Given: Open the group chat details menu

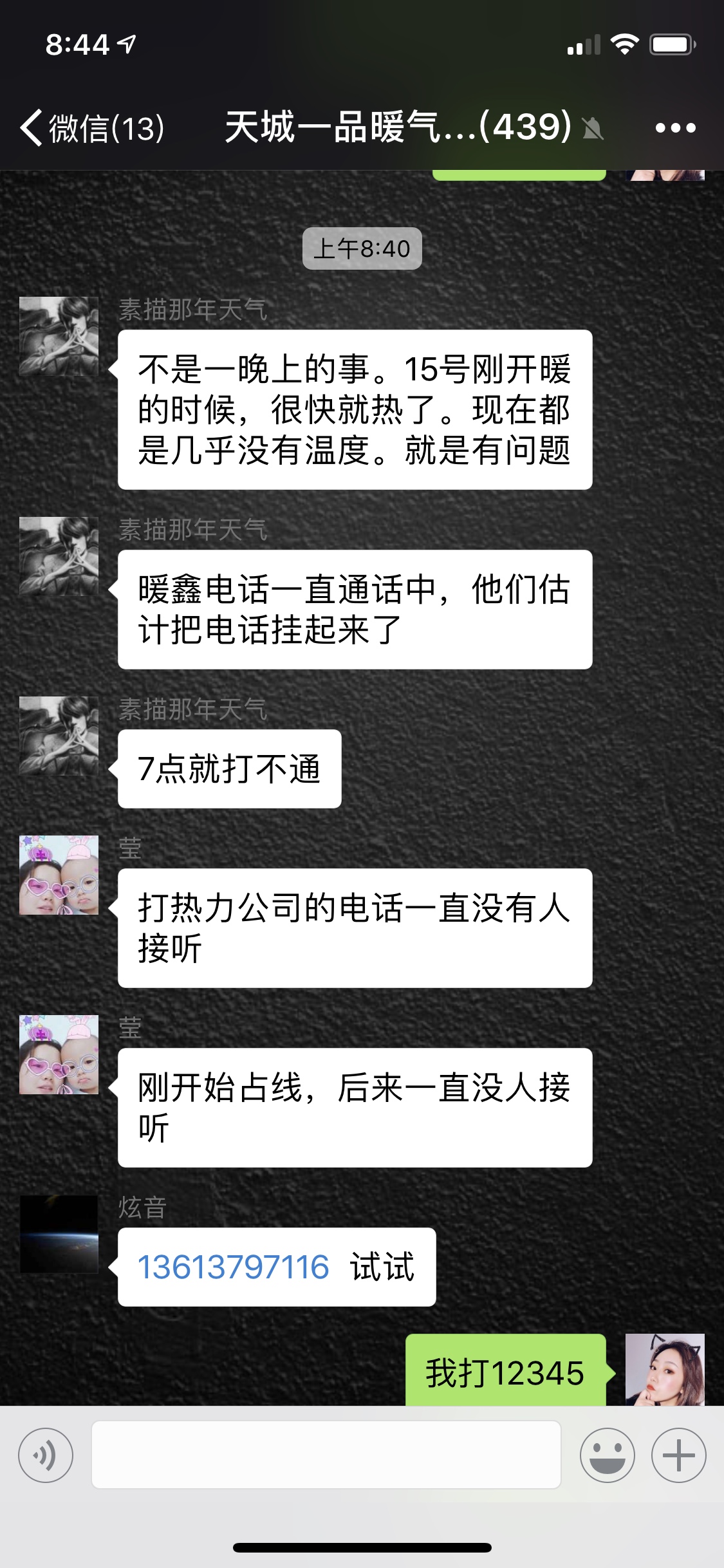Looking at the screenshot, I should (675, 127).
